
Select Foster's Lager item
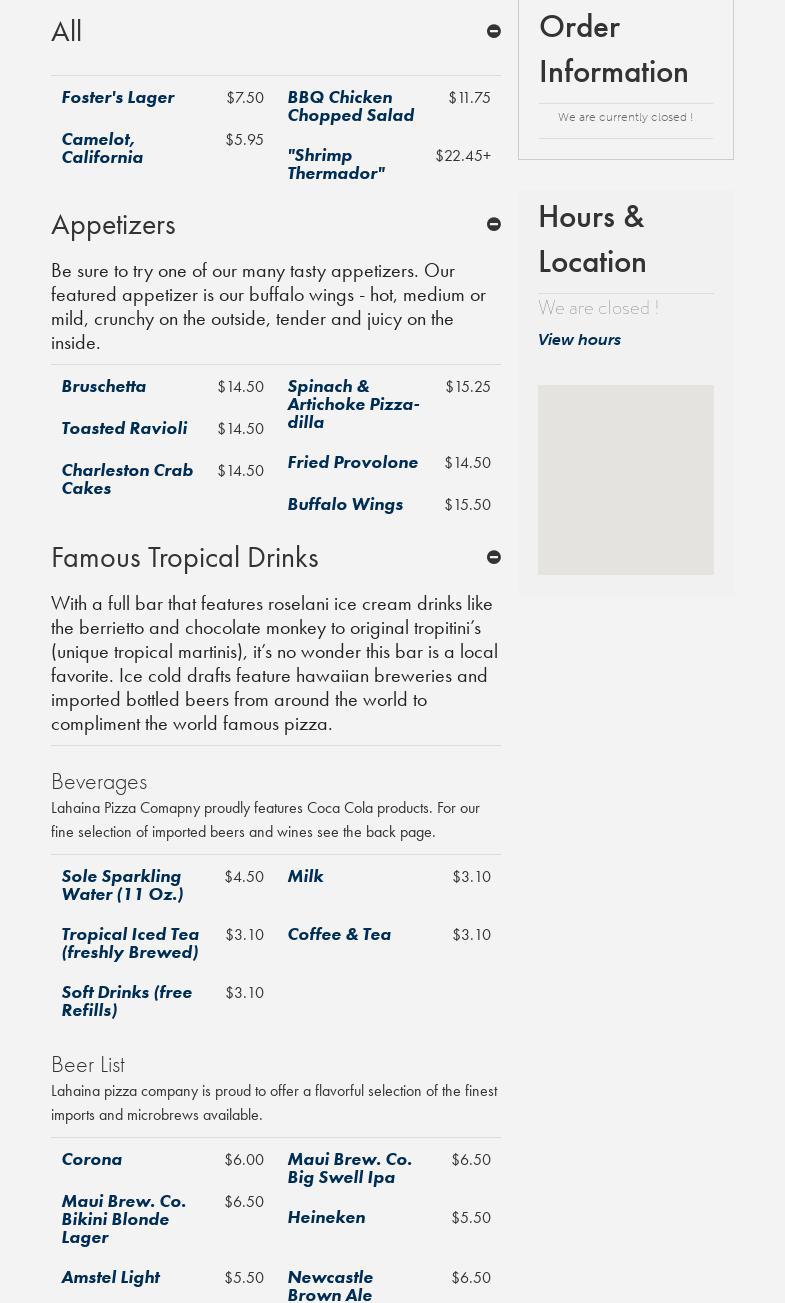tap(118, 97)
